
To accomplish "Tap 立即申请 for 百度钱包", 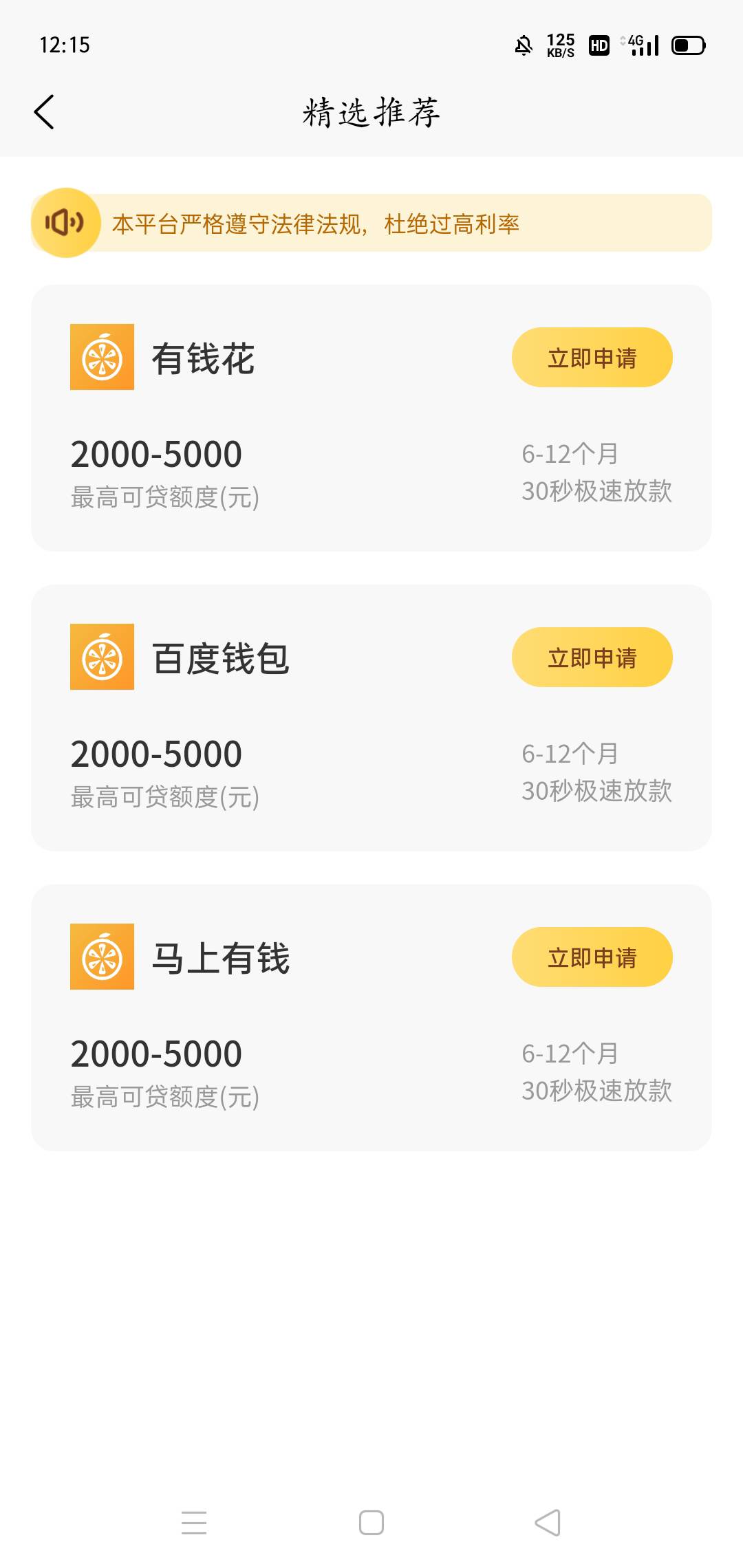I will point(592,657).
